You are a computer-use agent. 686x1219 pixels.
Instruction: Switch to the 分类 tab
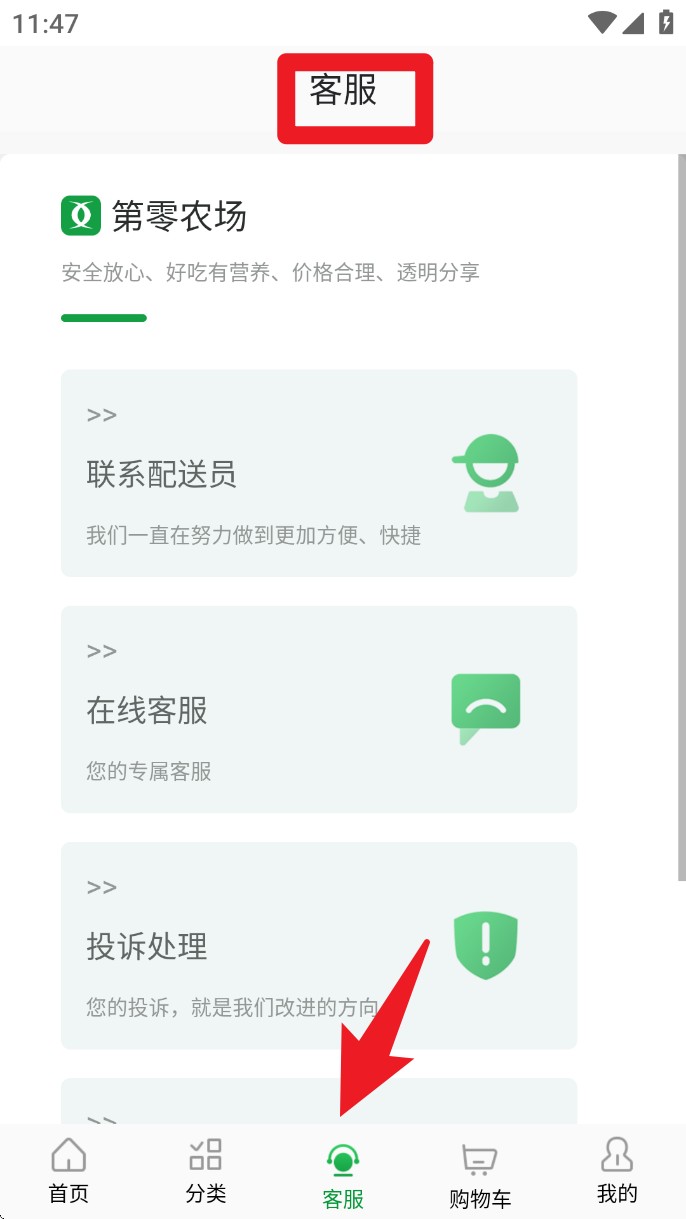tap(206, 1171)
